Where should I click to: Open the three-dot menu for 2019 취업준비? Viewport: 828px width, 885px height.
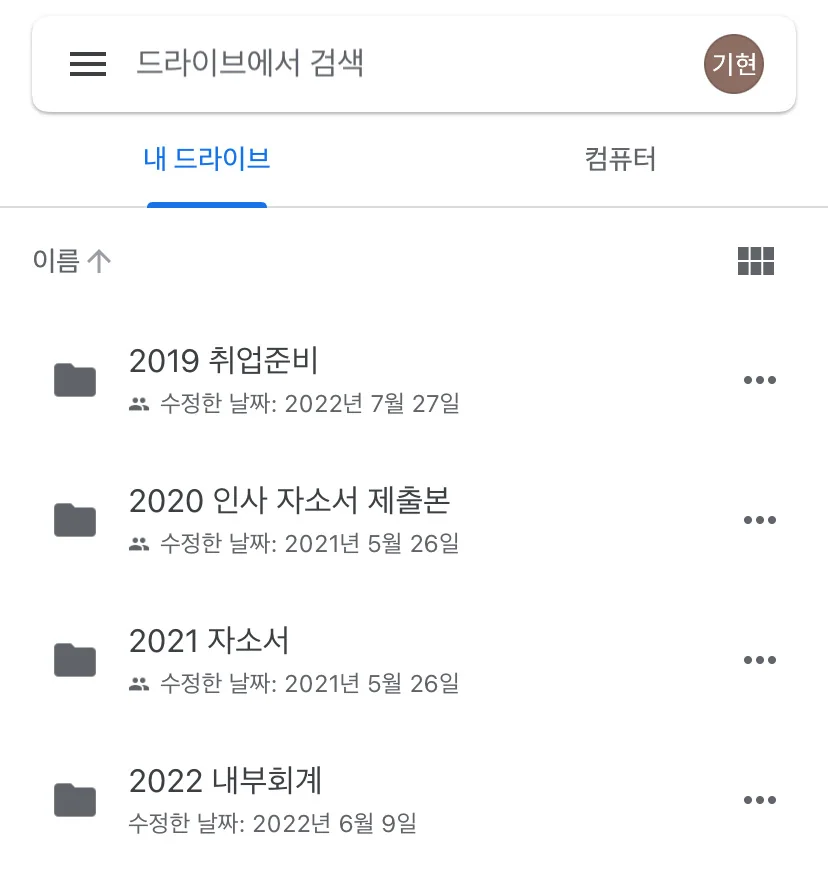[x=761, y=379]
